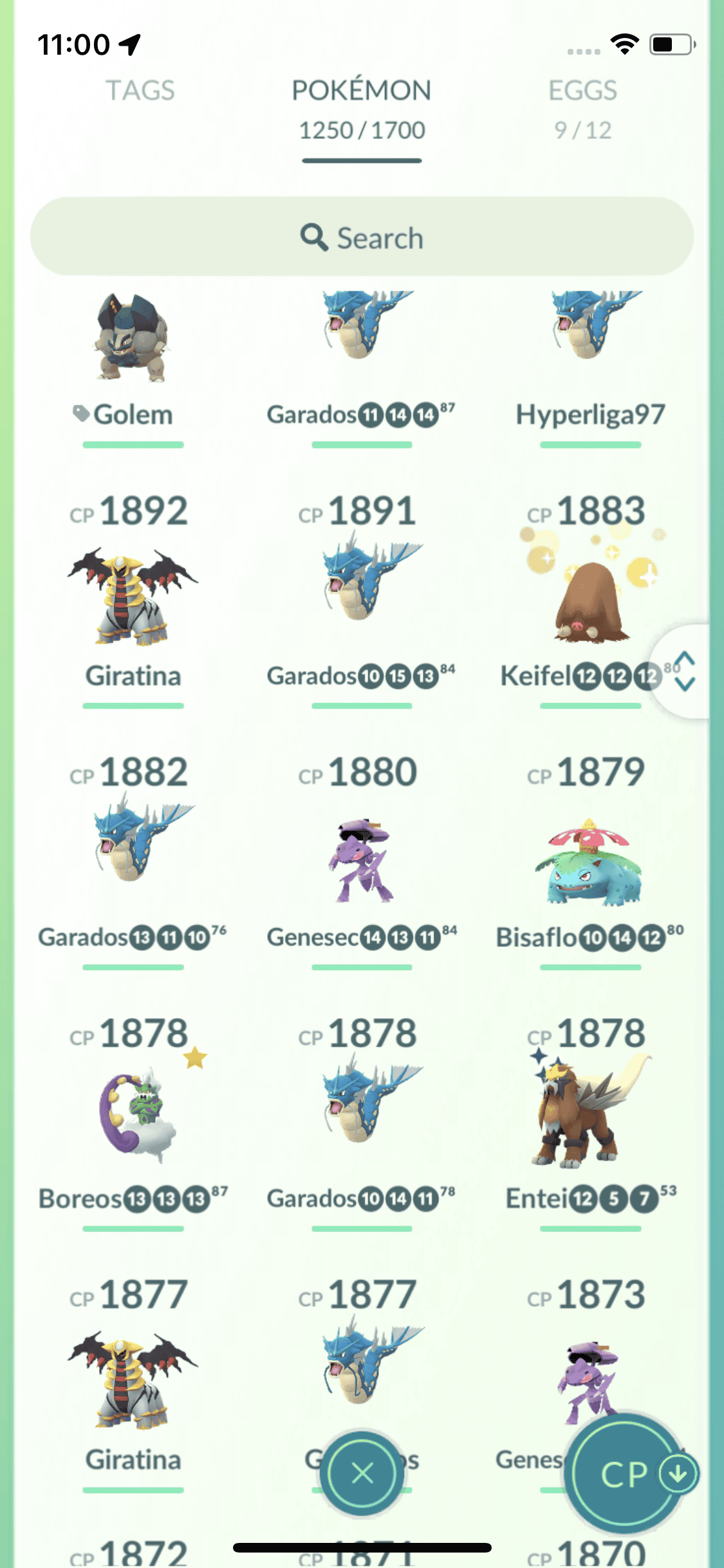Open the Garados rated 87 beside Golem
The height and width of the screenshot is (1568, 724).
pyautogui.click(x=362, y=335)
